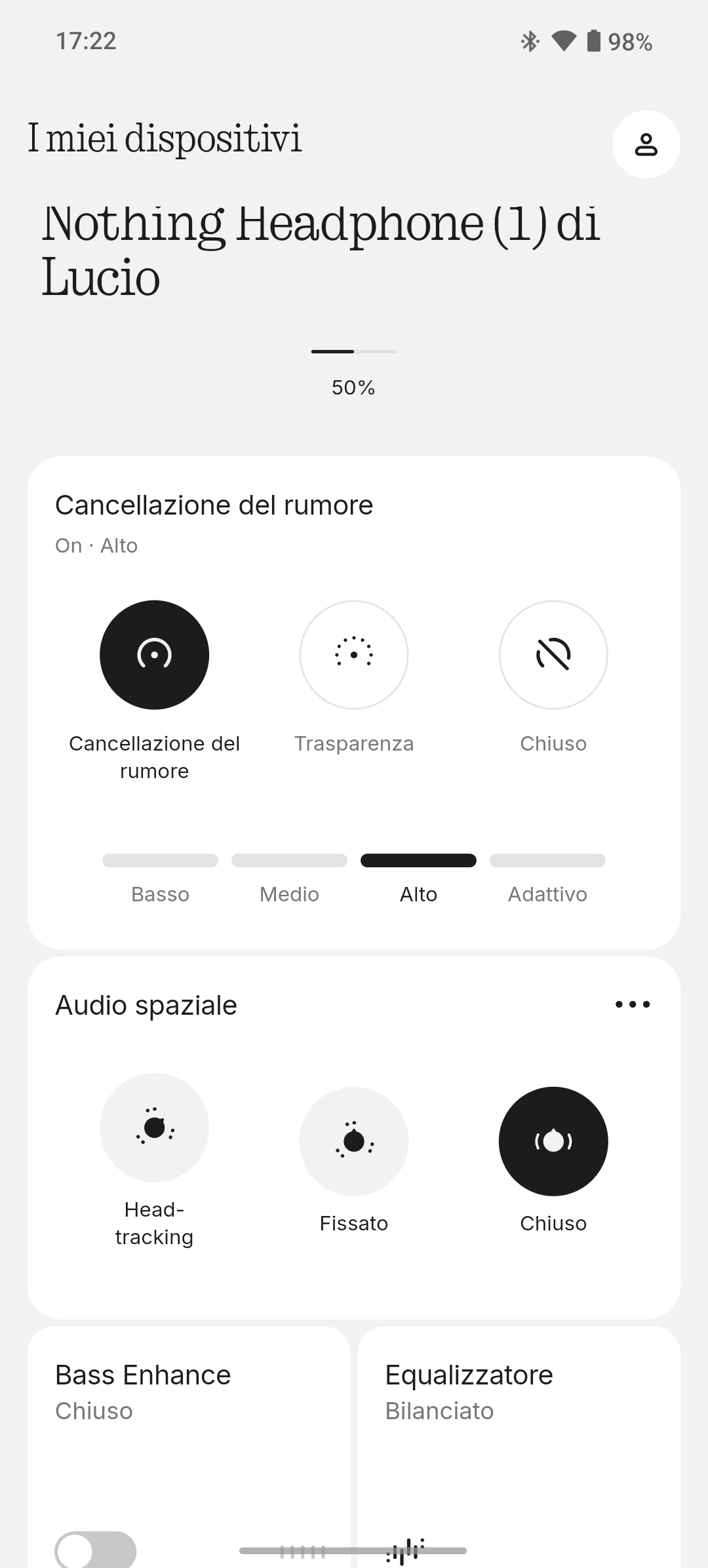
Task: Switch to Trasparenza mode
Action: 354,655
